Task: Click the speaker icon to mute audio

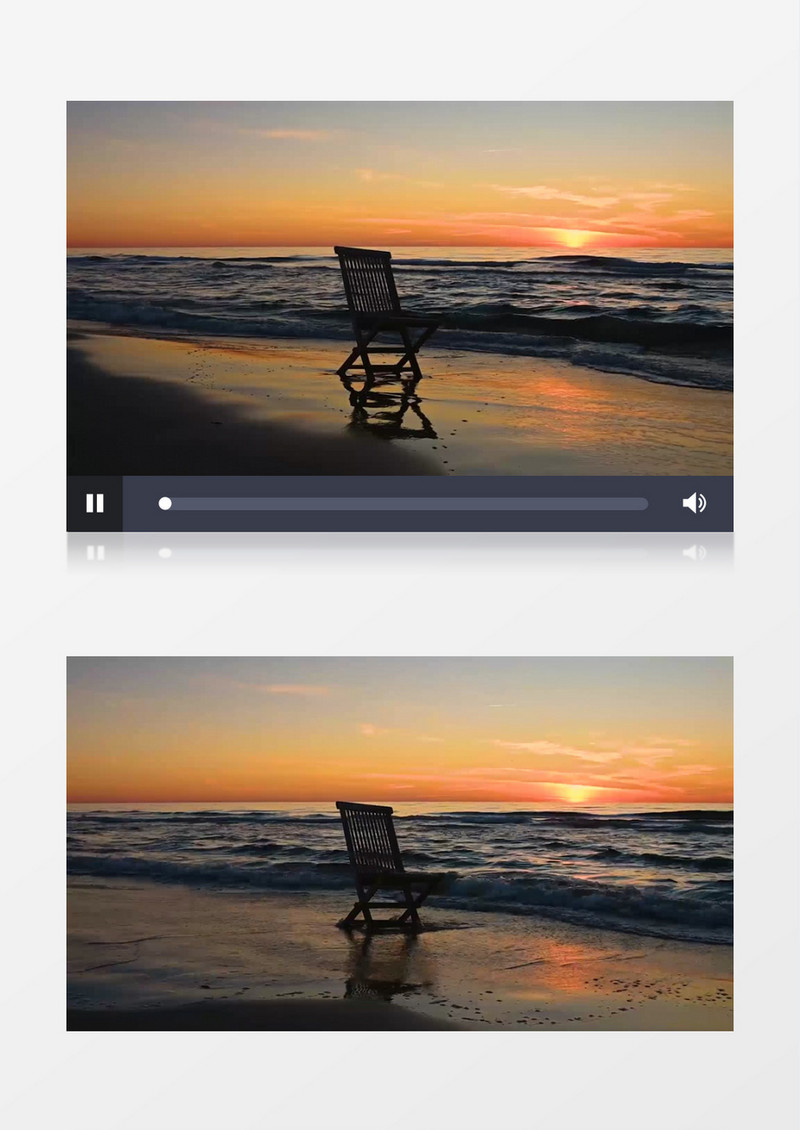Action: pos(694,503)
